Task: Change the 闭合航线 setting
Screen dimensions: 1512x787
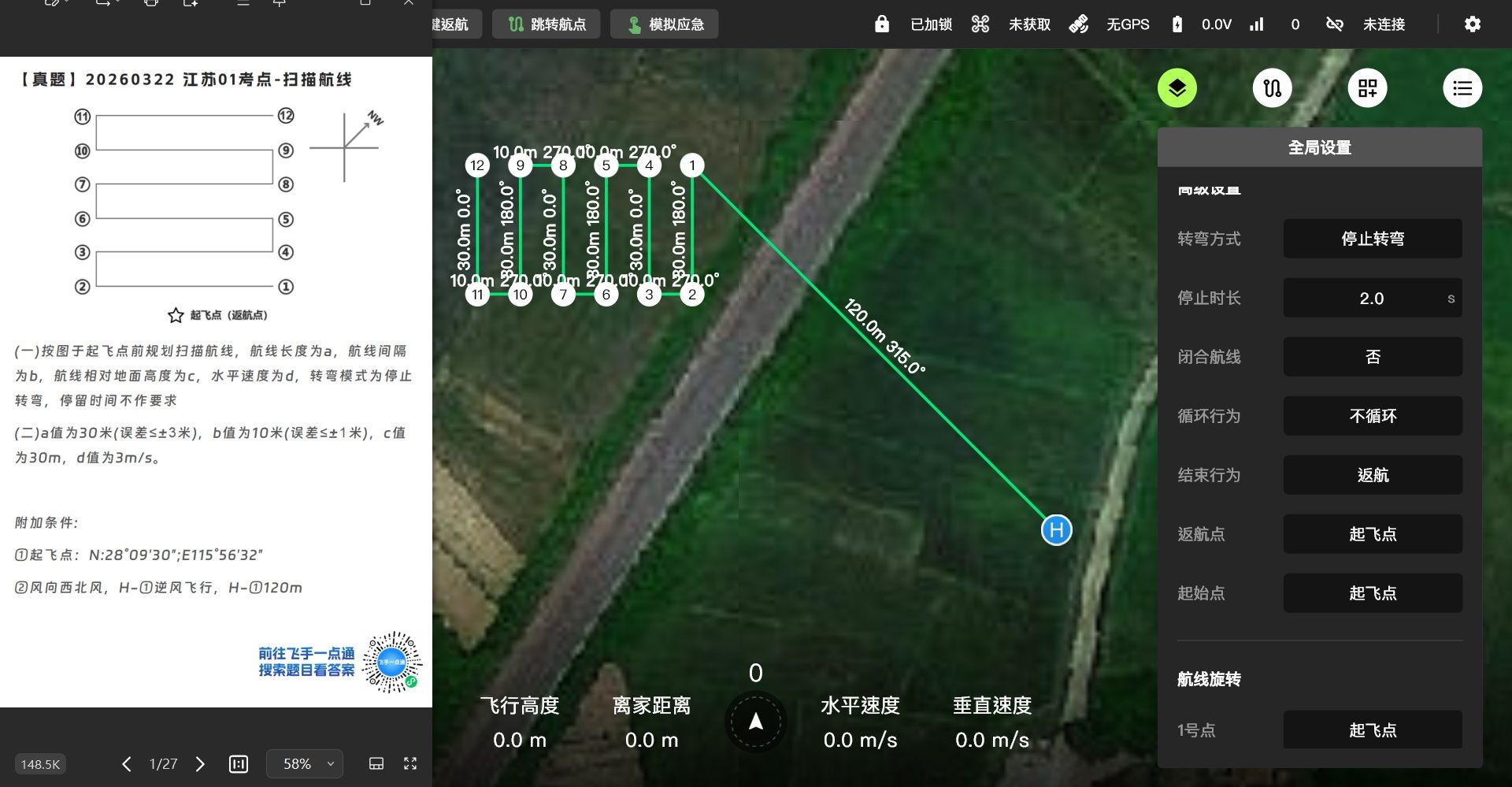Action: point(1372,357)
